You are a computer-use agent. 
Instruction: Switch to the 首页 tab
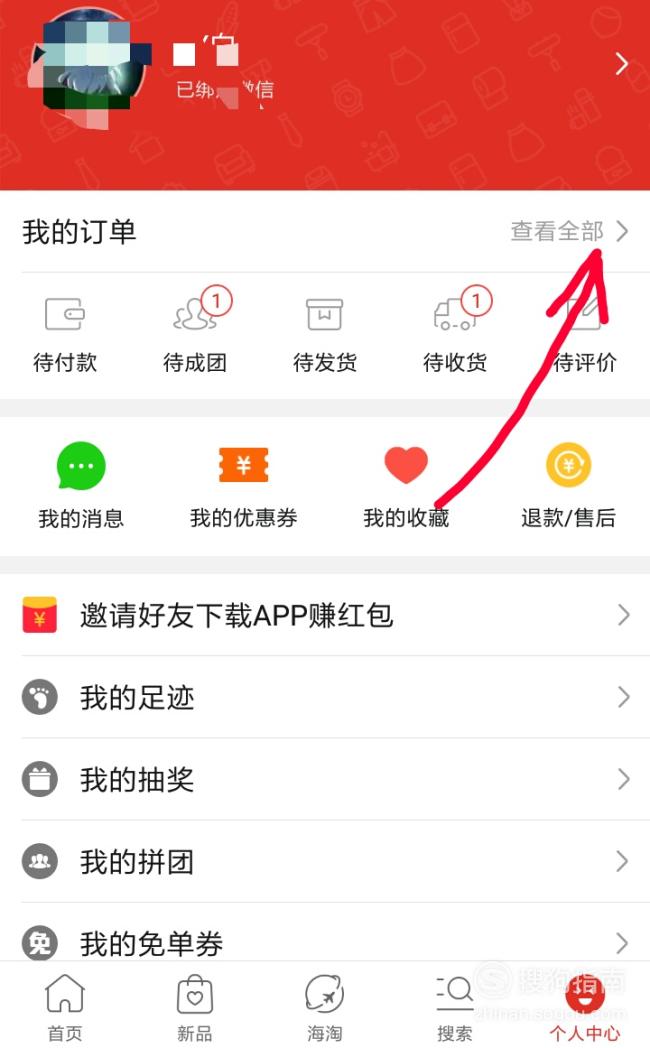65,1007
